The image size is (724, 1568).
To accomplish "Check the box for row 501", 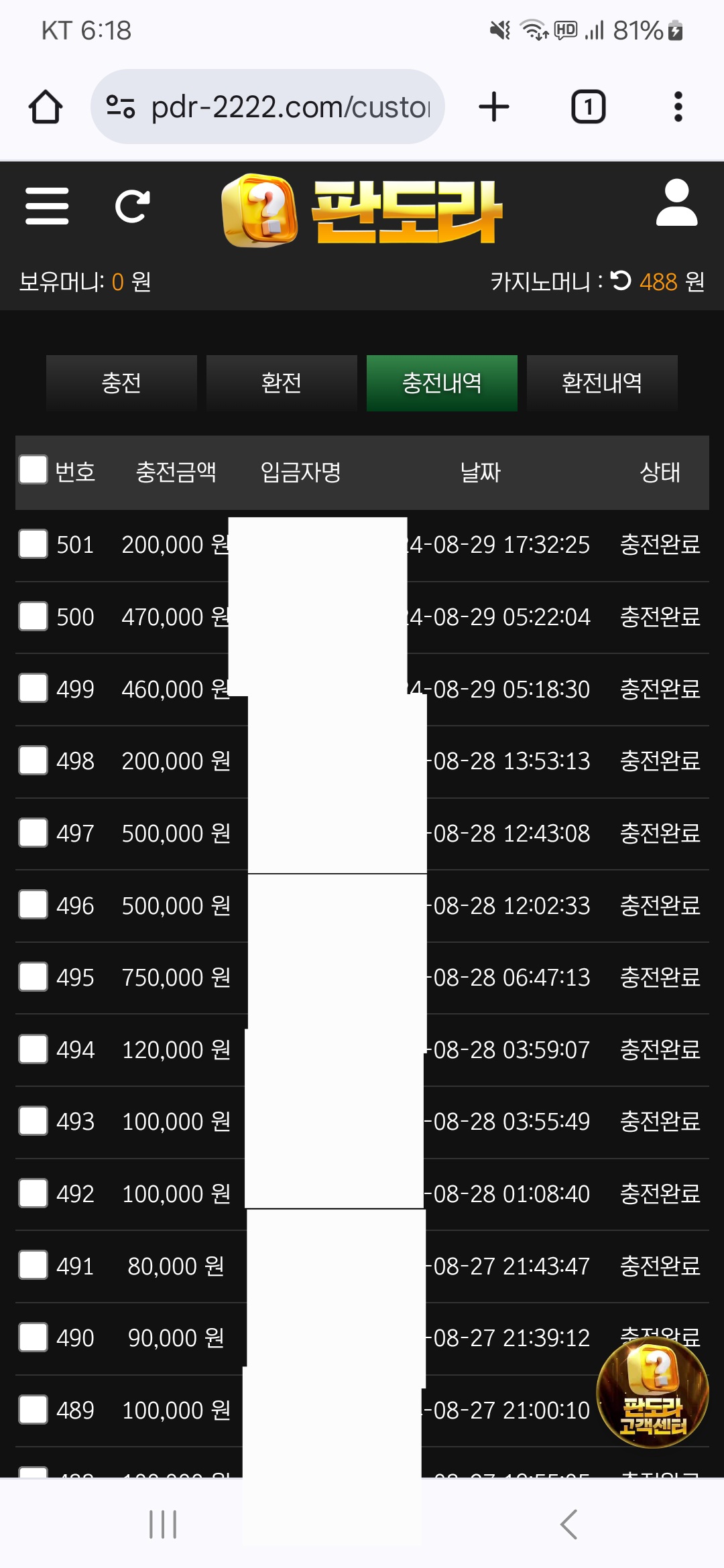I will 33,543.
